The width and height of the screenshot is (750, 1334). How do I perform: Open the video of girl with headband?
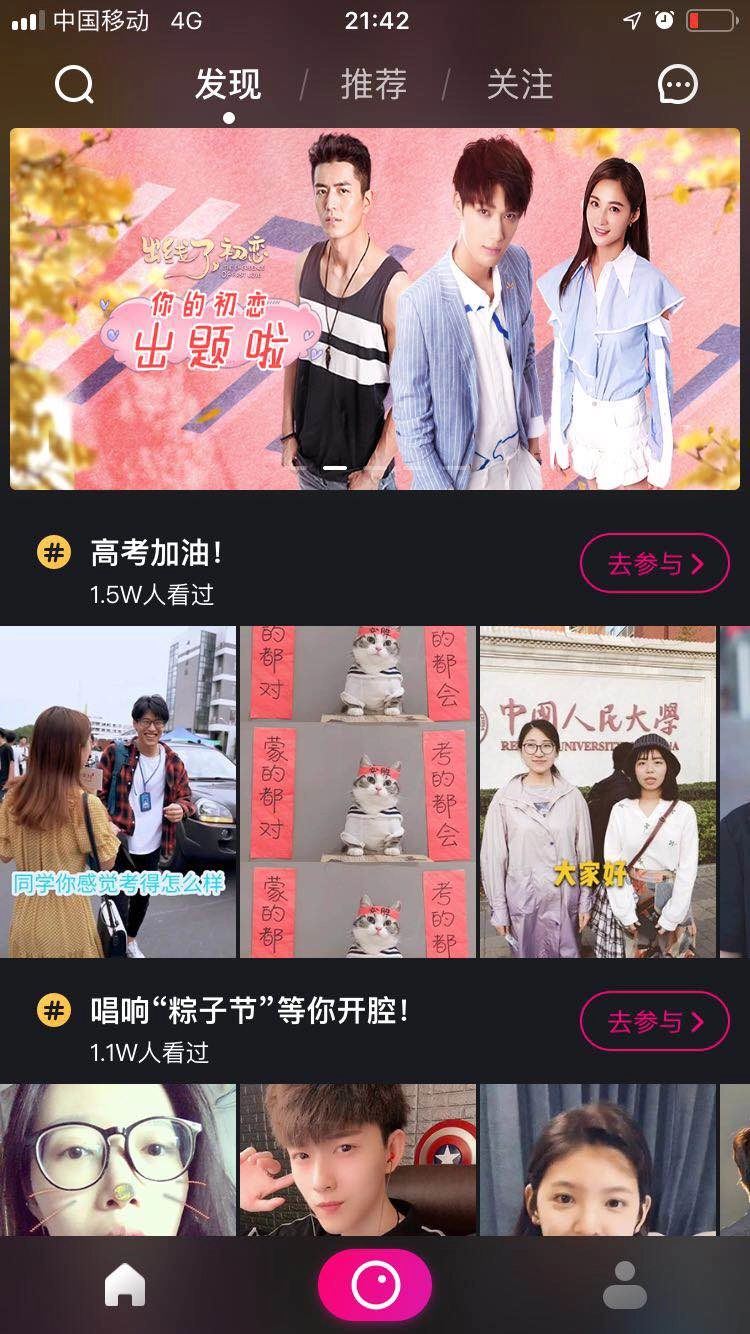pos(597,1160)
